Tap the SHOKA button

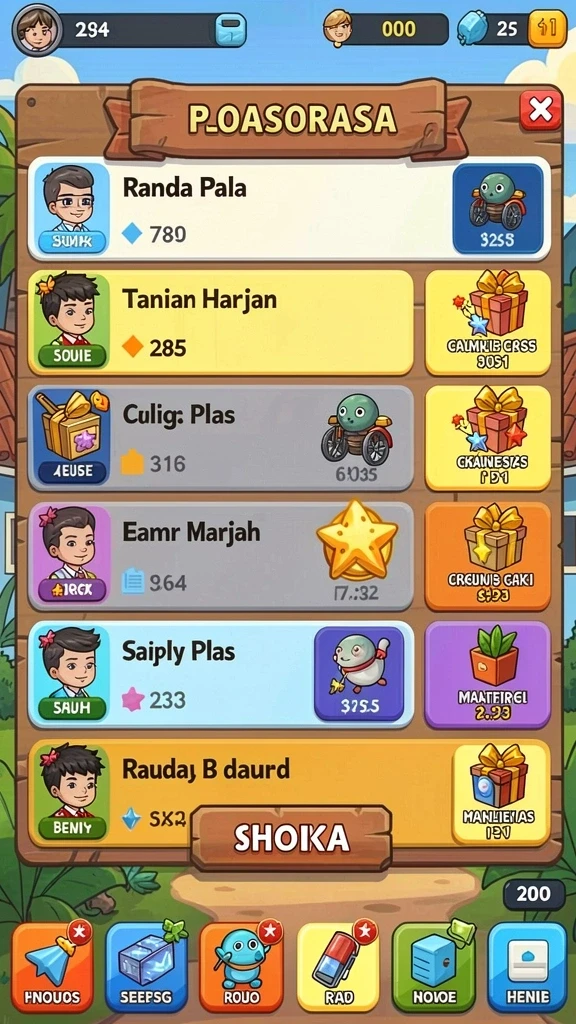click(x=291, y=838)
